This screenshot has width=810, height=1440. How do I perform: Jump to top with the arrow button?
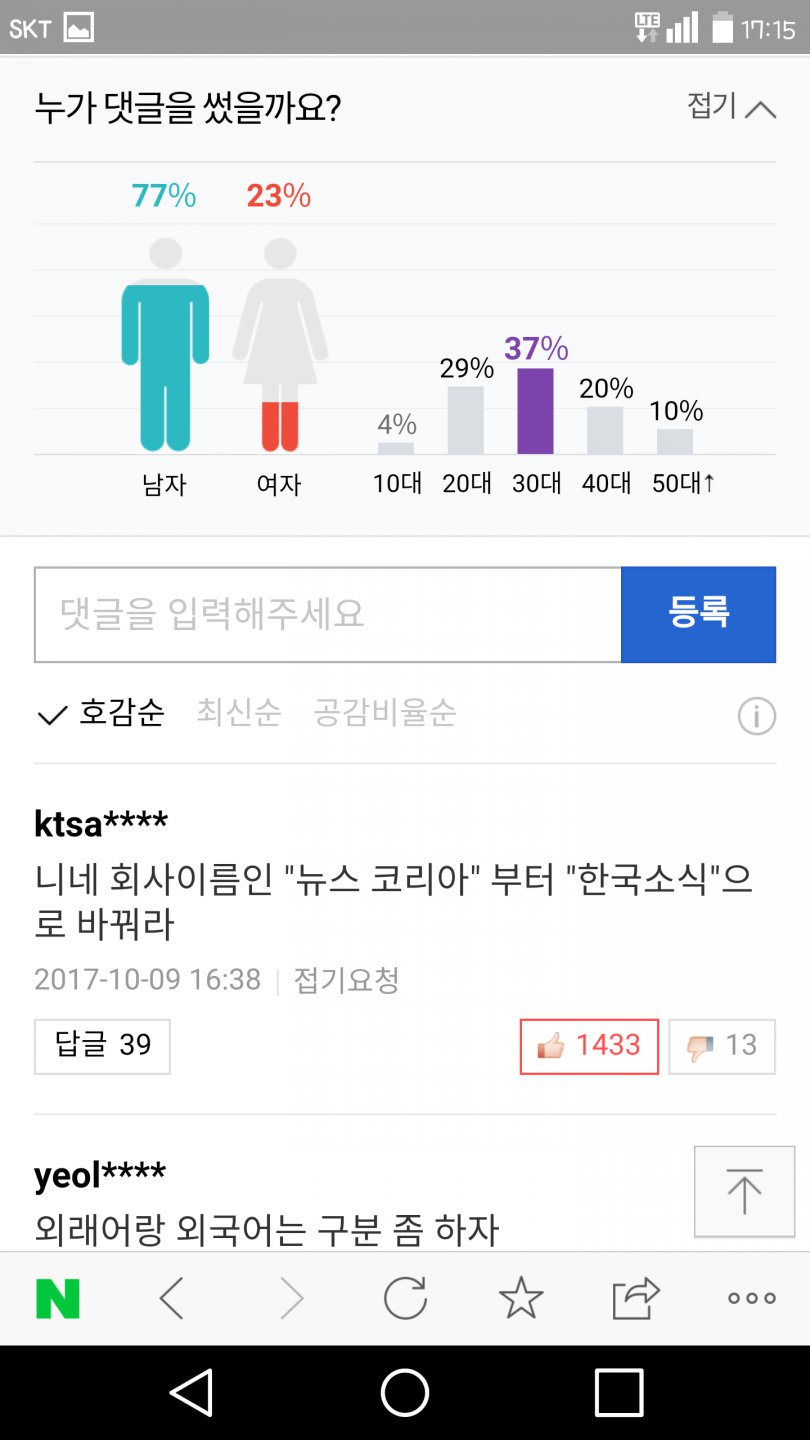[x=744, y=1192]
